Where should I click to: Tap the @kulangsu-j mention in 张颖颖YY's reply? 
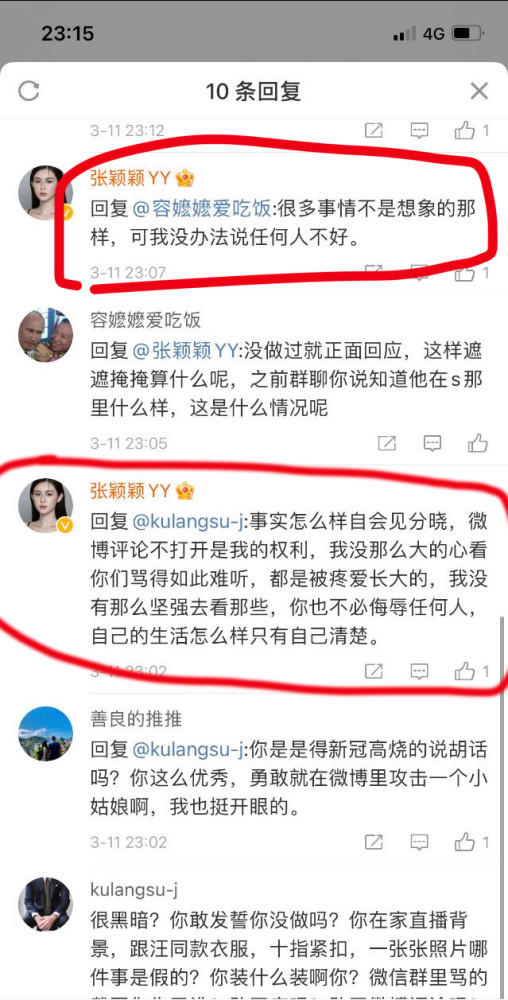tap(187, 521)
